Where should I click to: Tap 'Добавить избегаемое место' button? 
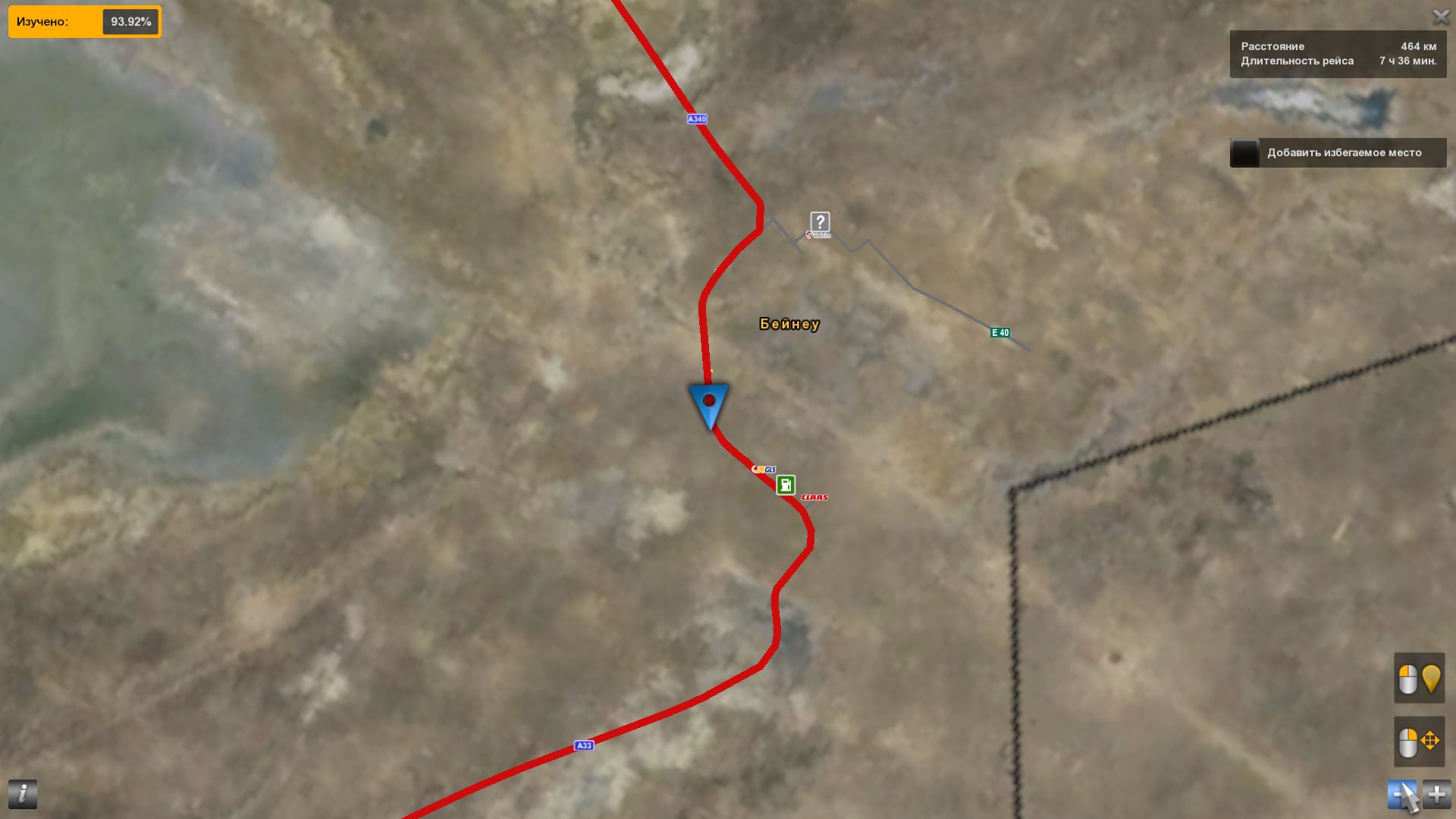(1338, 152)
